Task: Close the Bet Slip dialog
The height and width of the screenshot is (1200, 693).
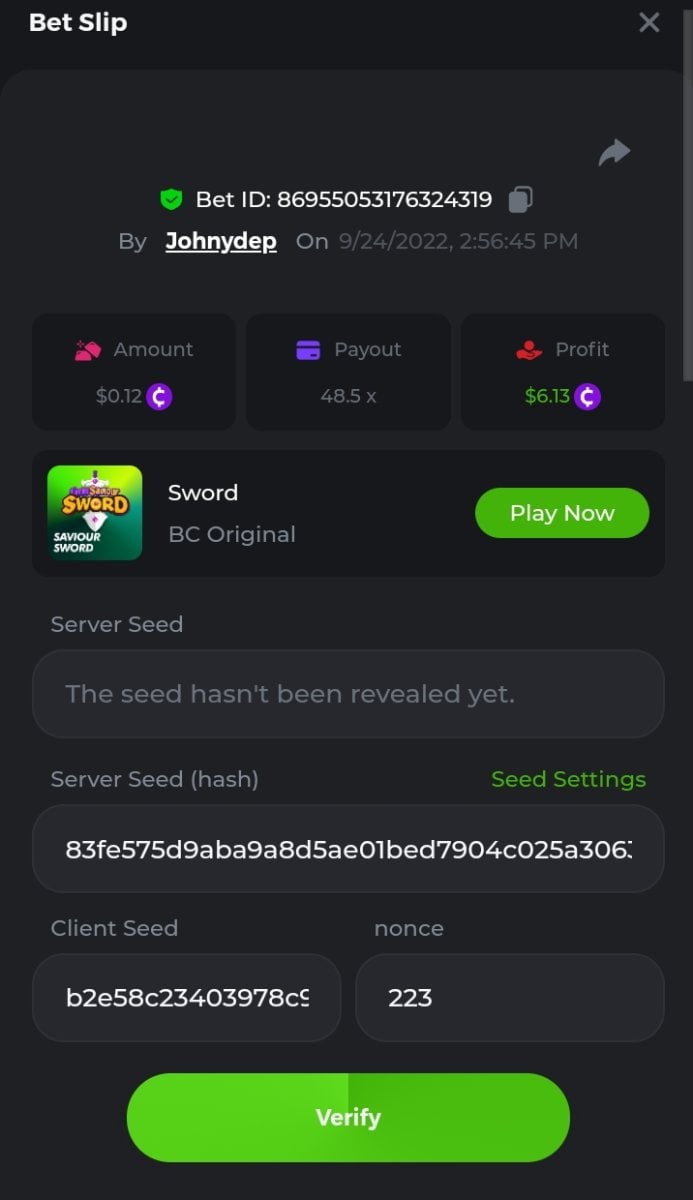Action: click(649, 23)
